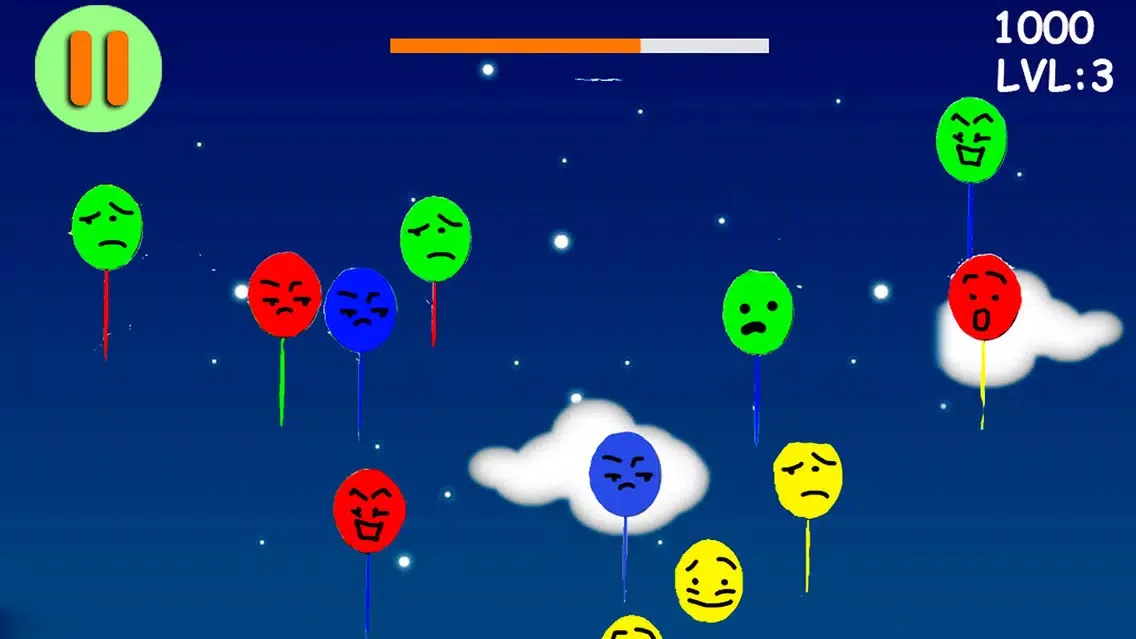Pop the green shocked balloon with open mouth
The height and width of the screenshot is (639, 1136).
coord(758,312)
